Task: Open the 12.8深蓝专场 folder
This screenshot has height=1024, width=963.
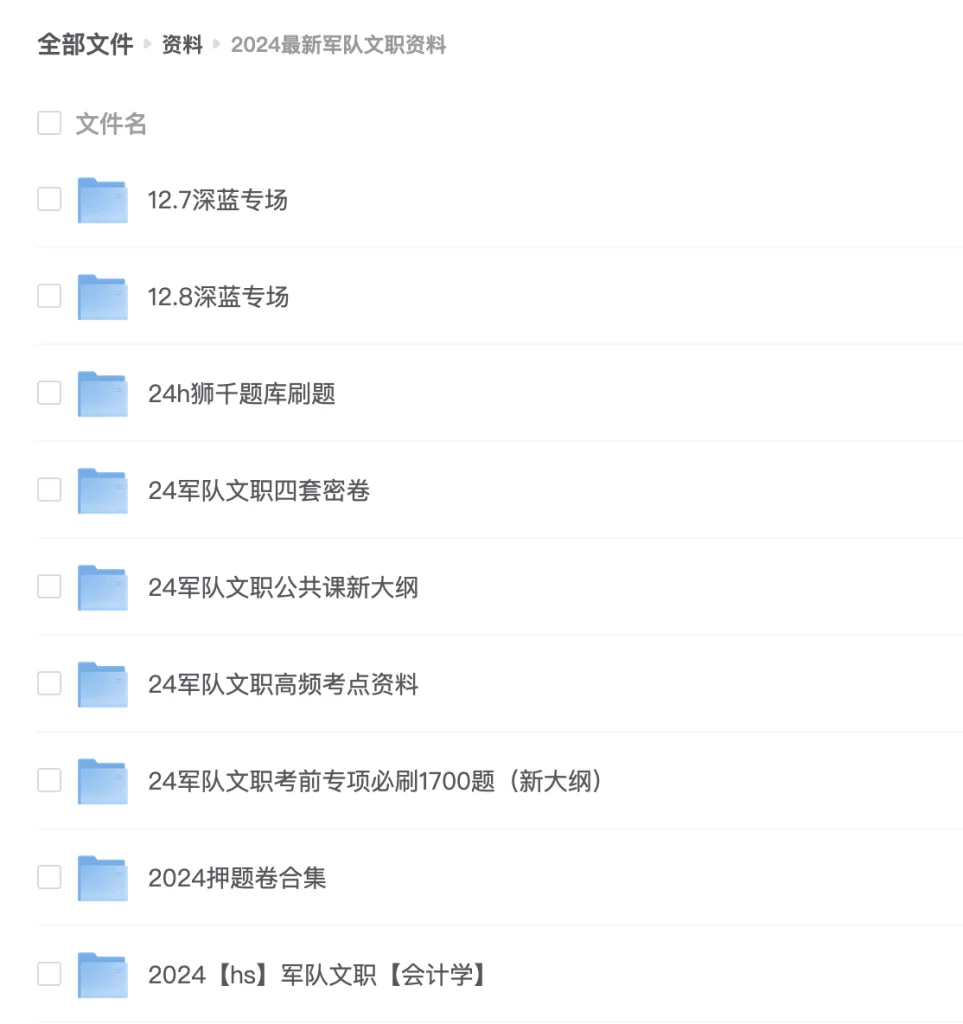Action: pos(217,297)
